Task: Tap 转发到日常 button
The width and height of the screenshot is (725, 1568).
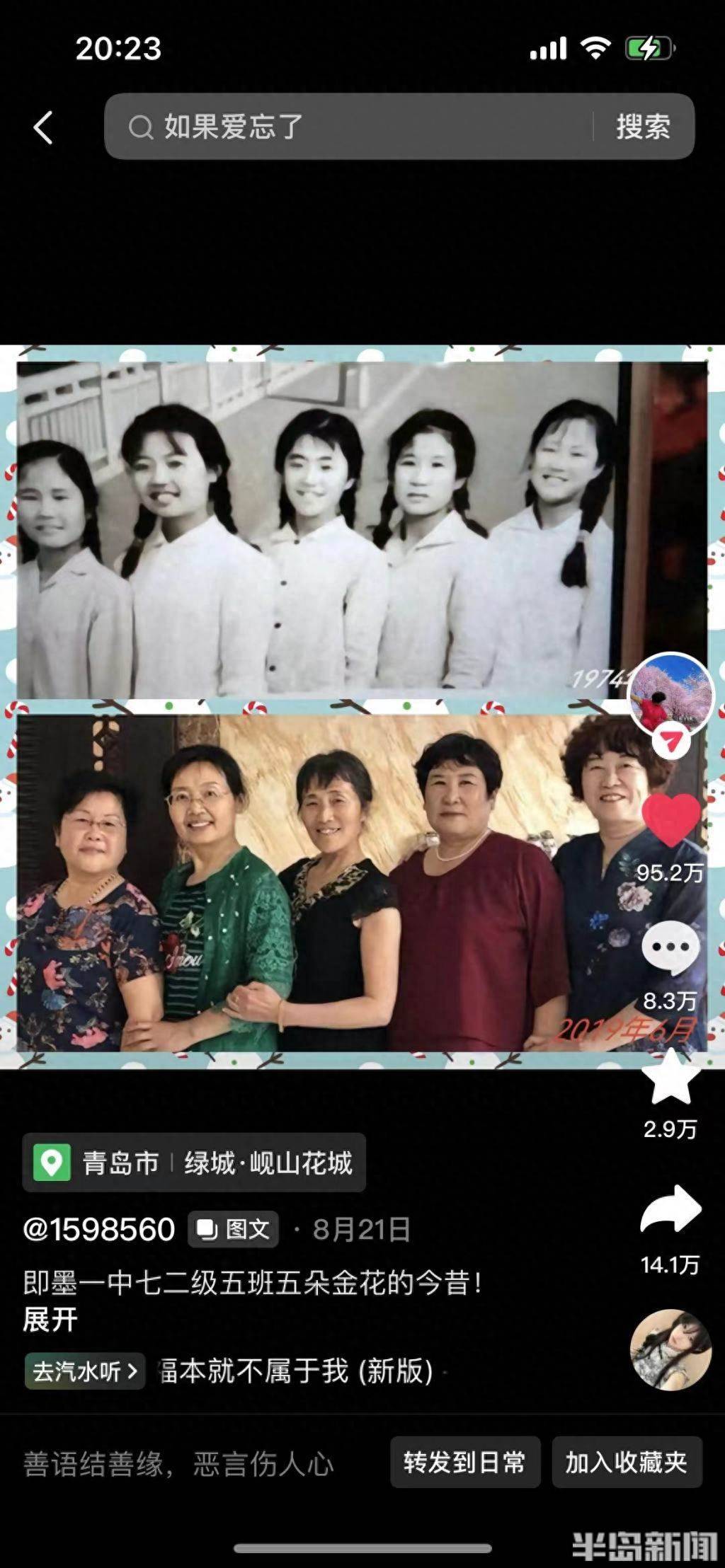Action: (x=465, y=1462)
